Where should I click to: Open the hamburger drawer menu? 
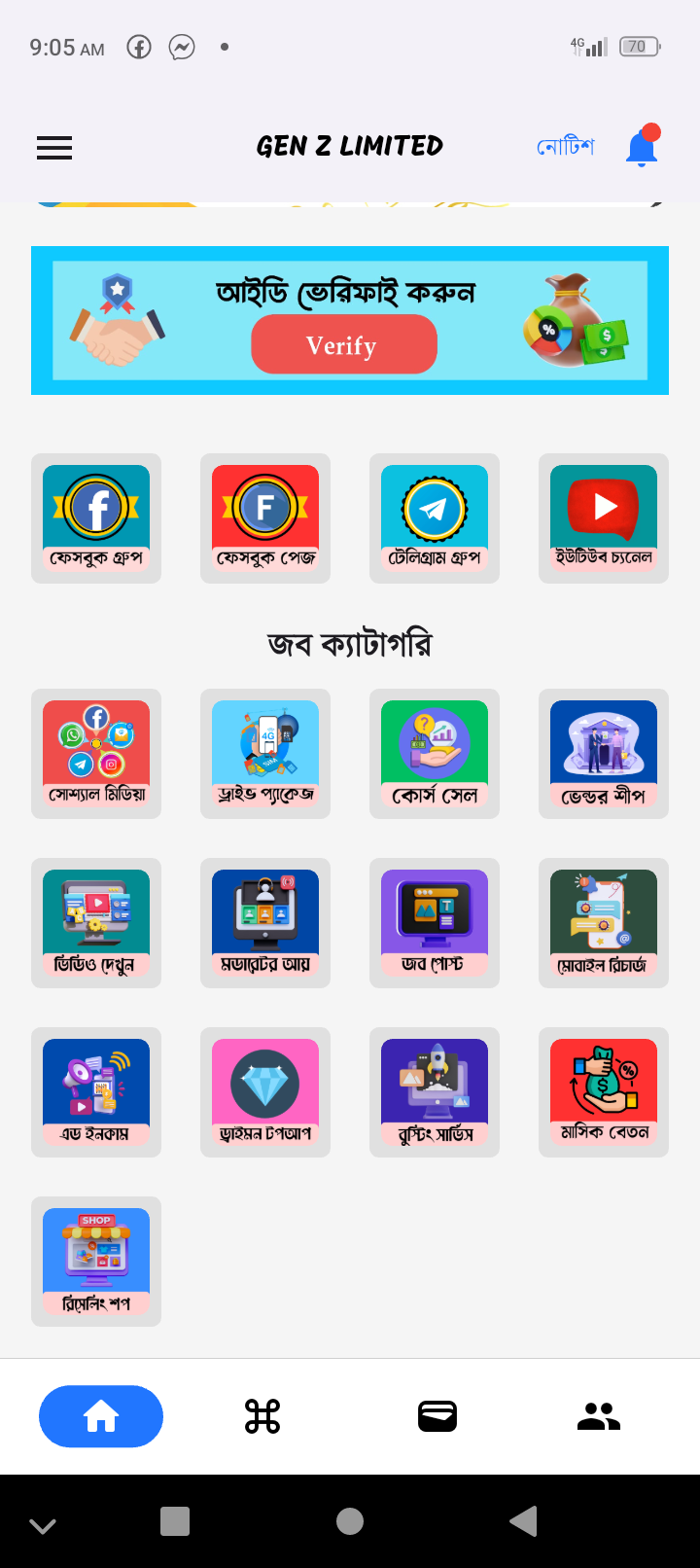(54, 148)
